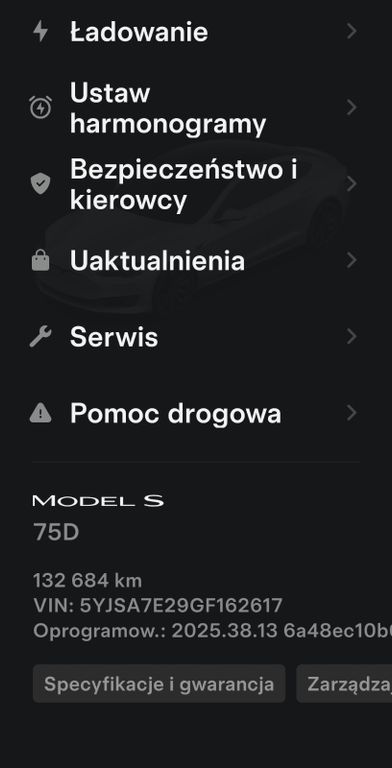Open Pomoc drogowa roadside assistance

tap(196, 413)
